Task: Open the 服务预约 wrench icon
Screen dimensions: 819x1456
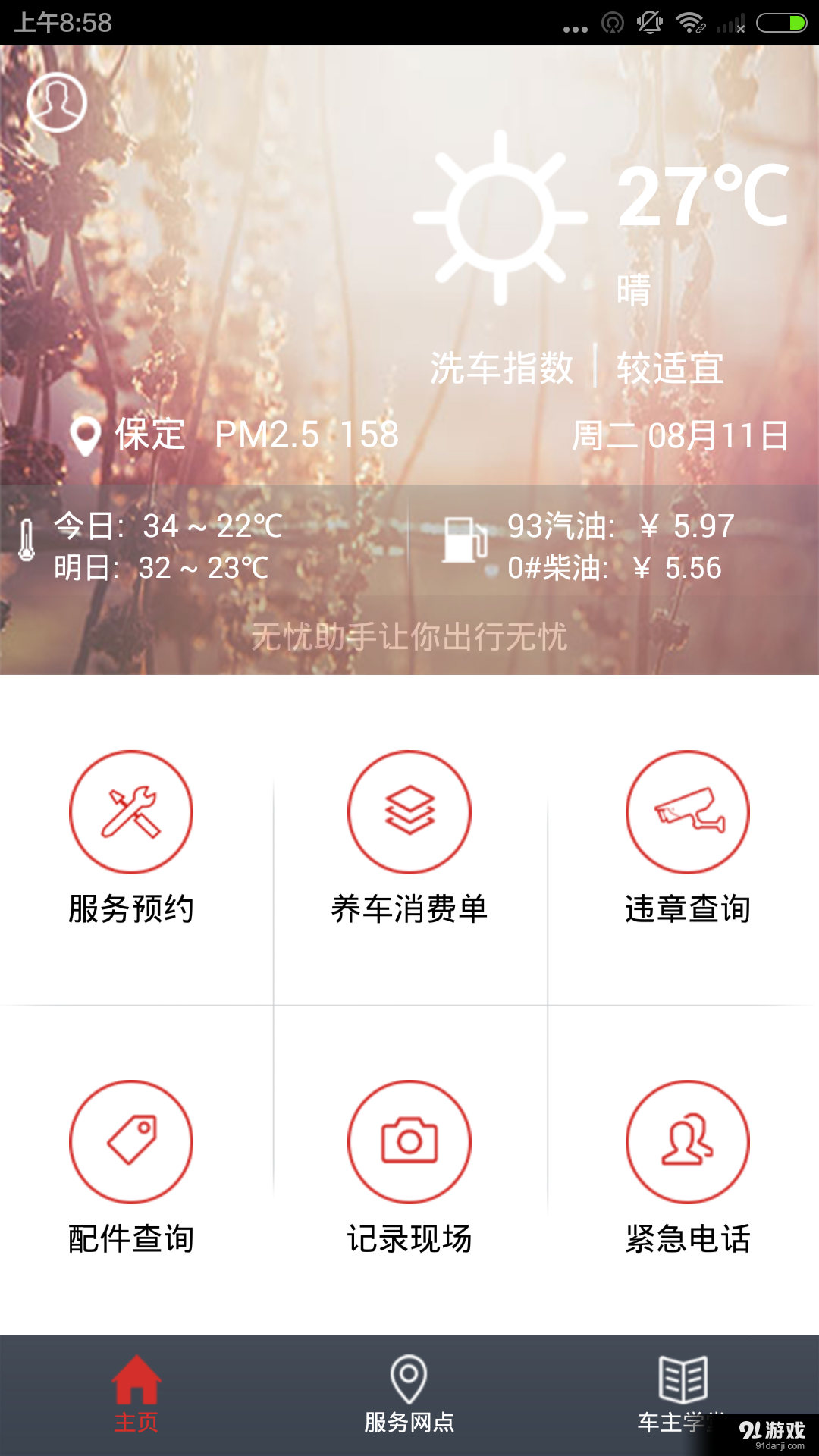Action: (x=130, y=811)
